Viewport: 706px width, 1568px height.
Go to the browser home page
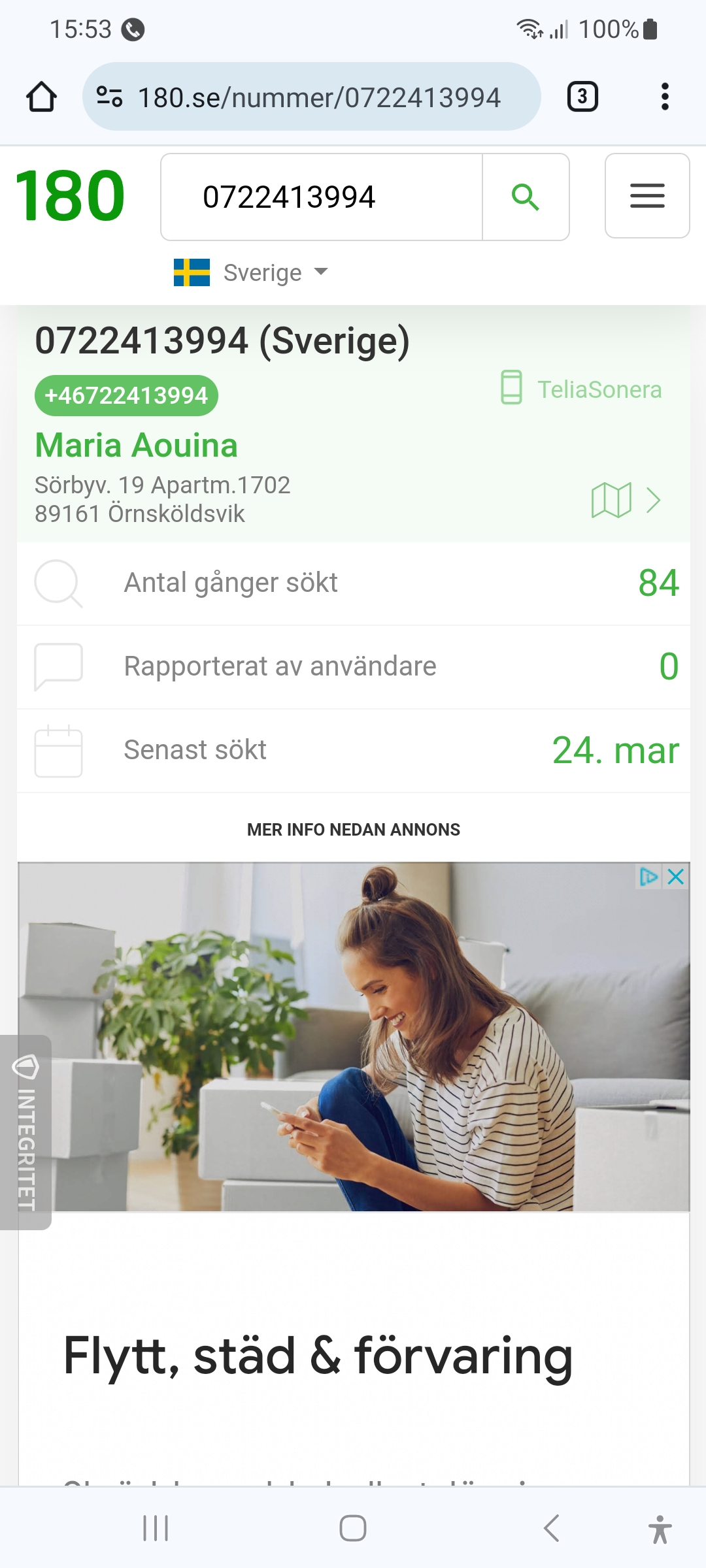coord(41,97)
